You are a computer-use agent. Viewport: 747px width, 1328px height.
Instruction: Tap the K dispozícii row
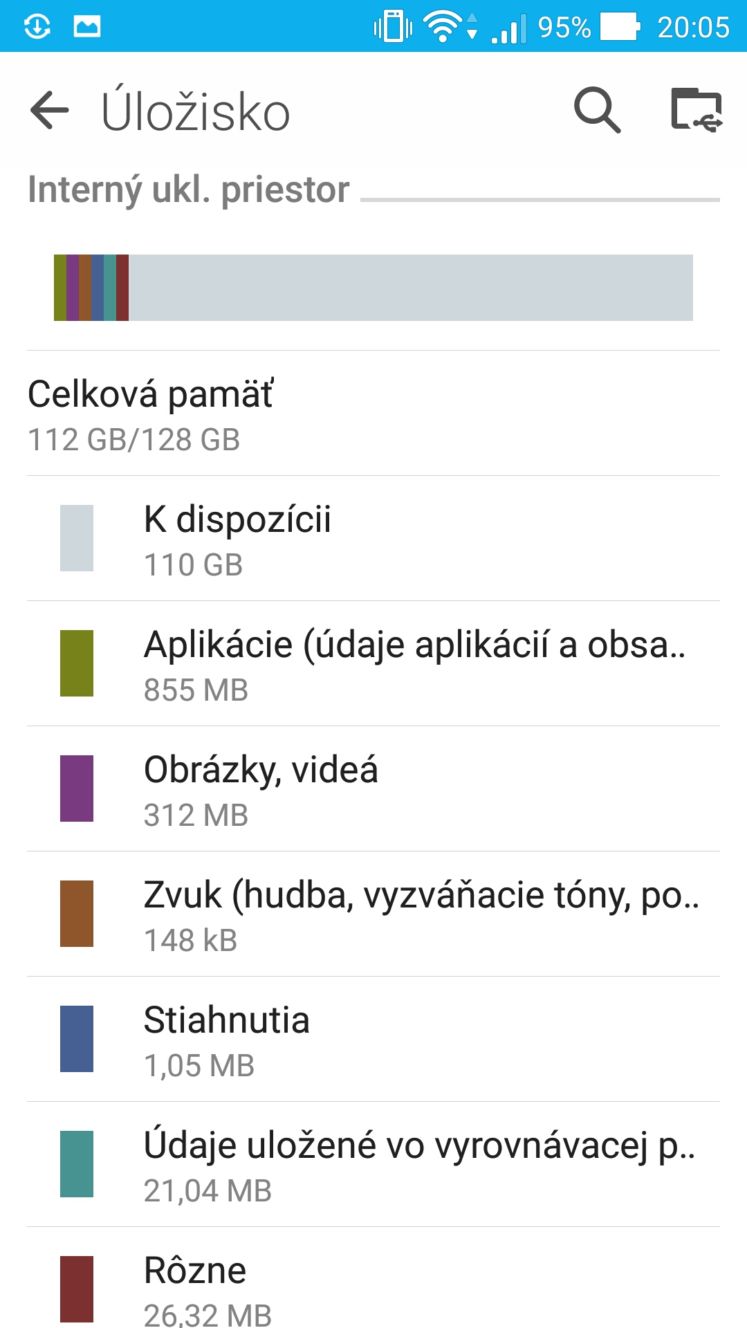click(373, 539)
